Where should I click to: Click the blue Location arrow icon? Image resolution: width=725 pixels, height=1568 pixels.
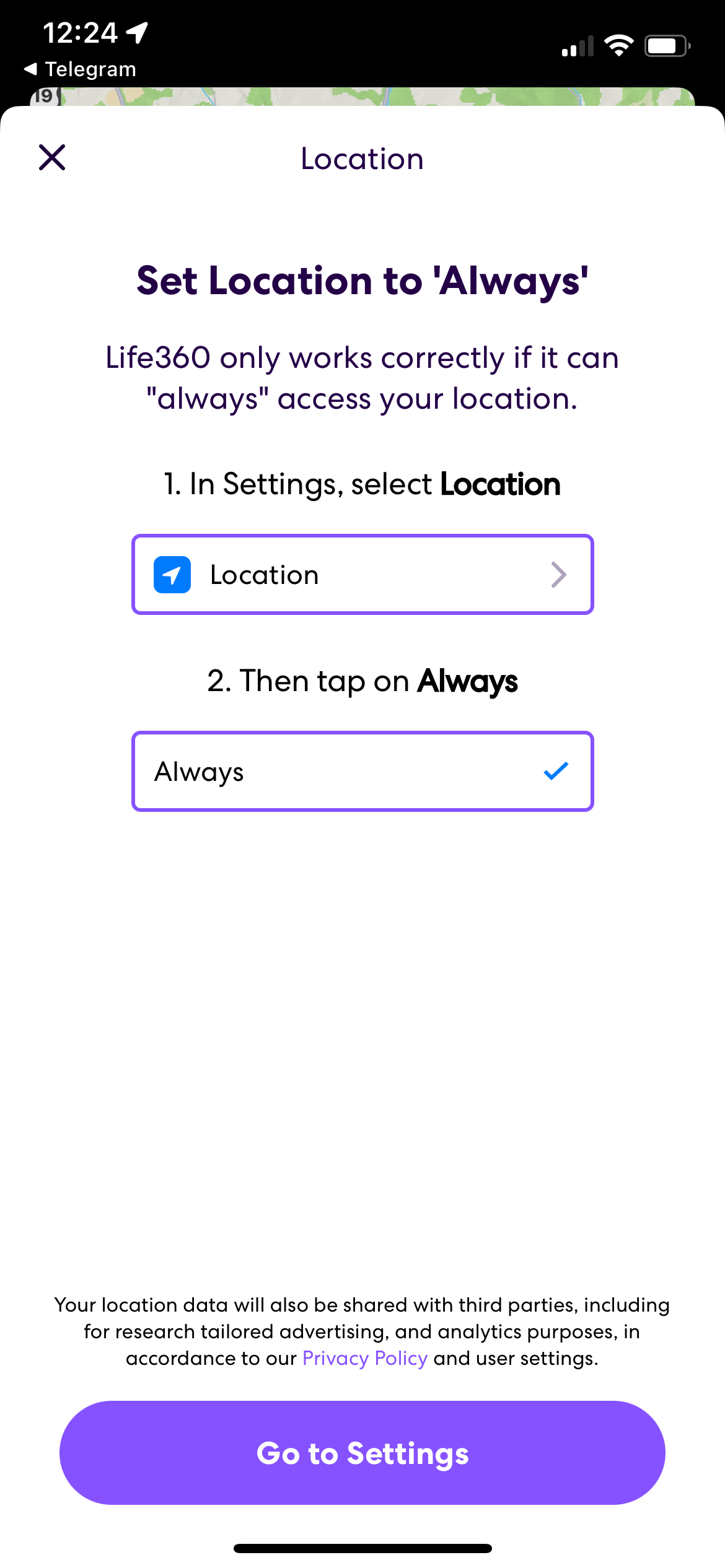(172, 575)
